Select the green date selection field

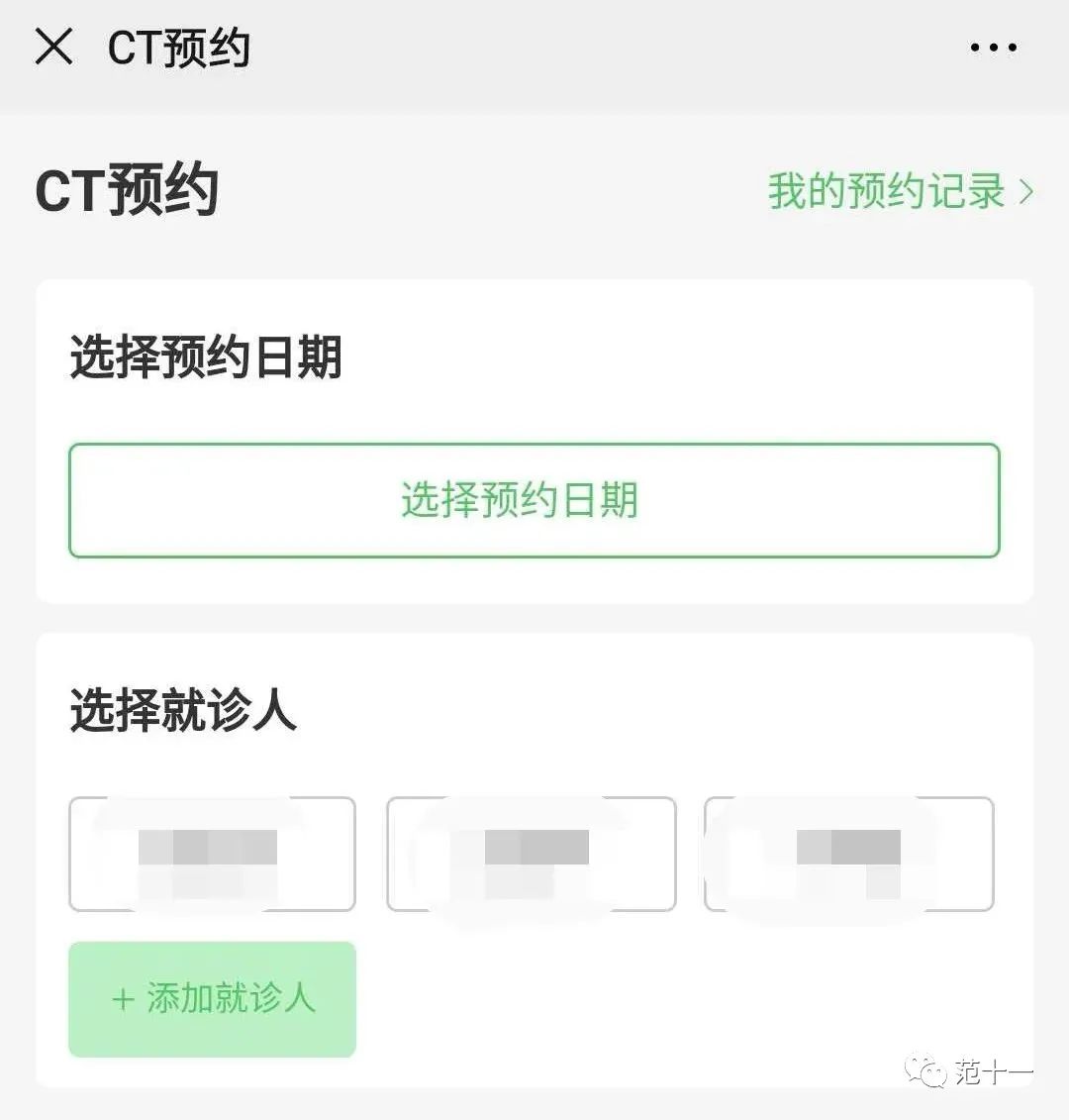tap(534, 500)
